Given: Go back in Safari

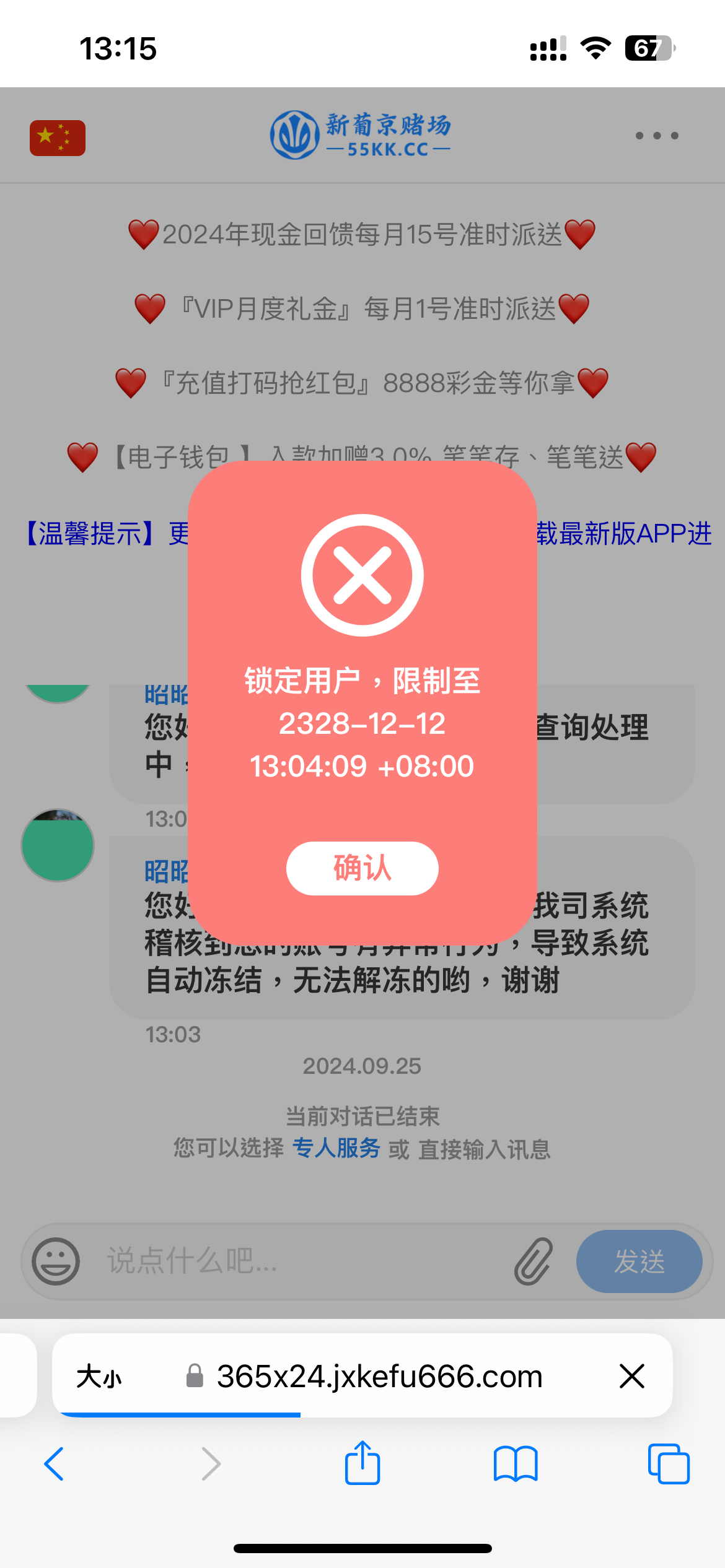Looking at the screenshot, I should click(x=55, y=1464).
